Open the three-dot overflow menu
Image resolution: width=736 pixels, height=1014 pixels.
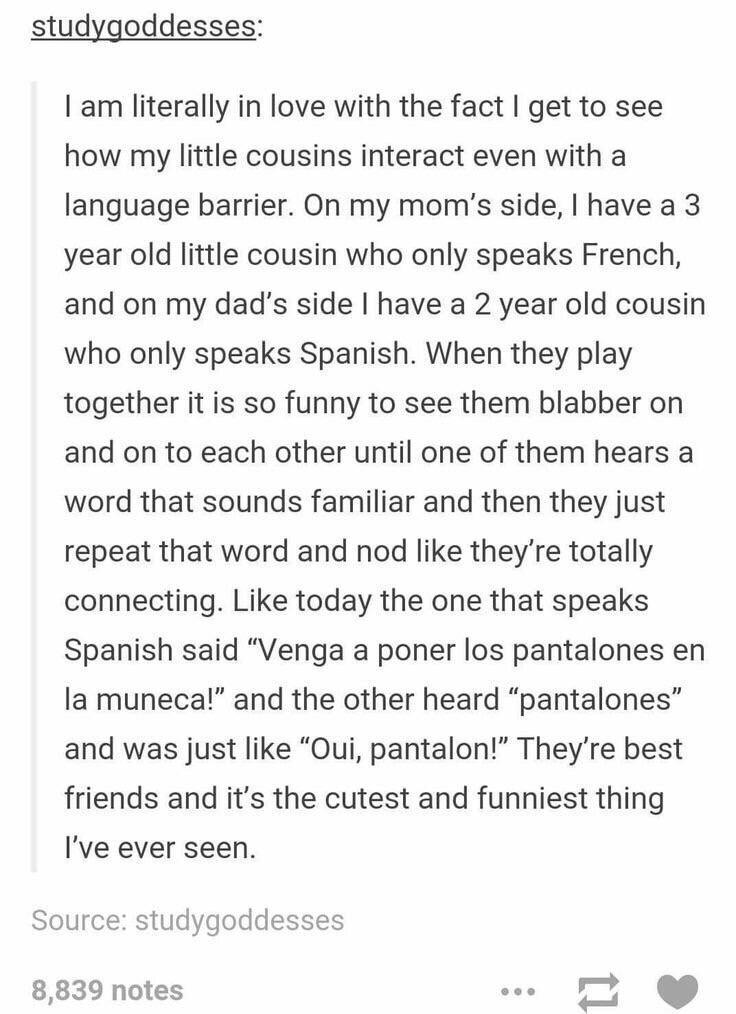pyautogui.click(x=521, y=992)
